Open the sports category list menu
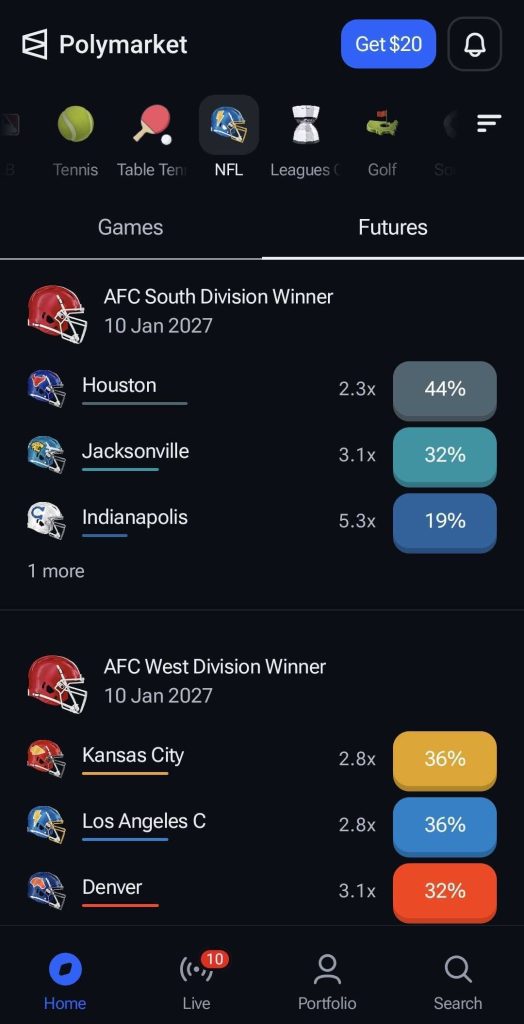 (489, 123)
